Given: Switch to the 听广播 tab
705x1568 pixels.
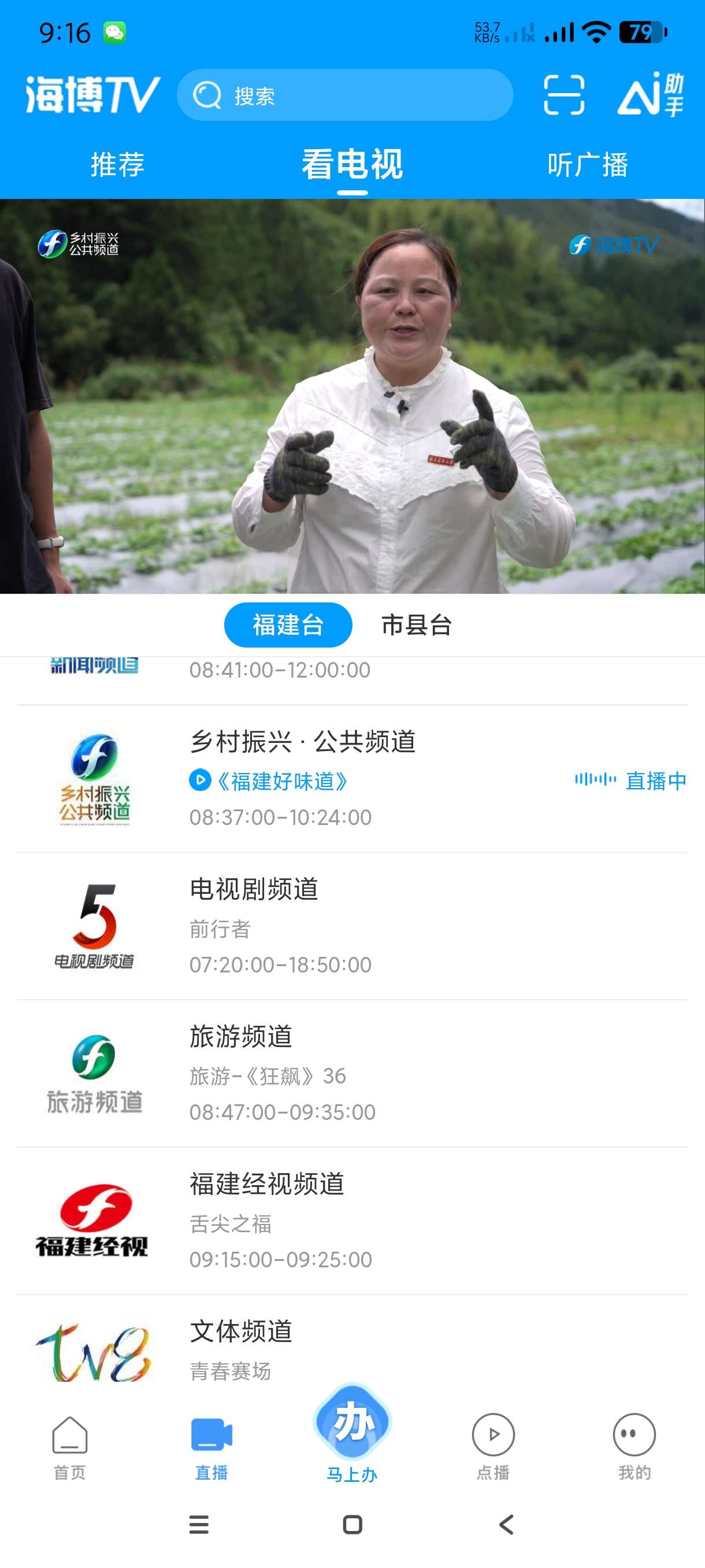Looking at the screenshot, I should 587,164.
